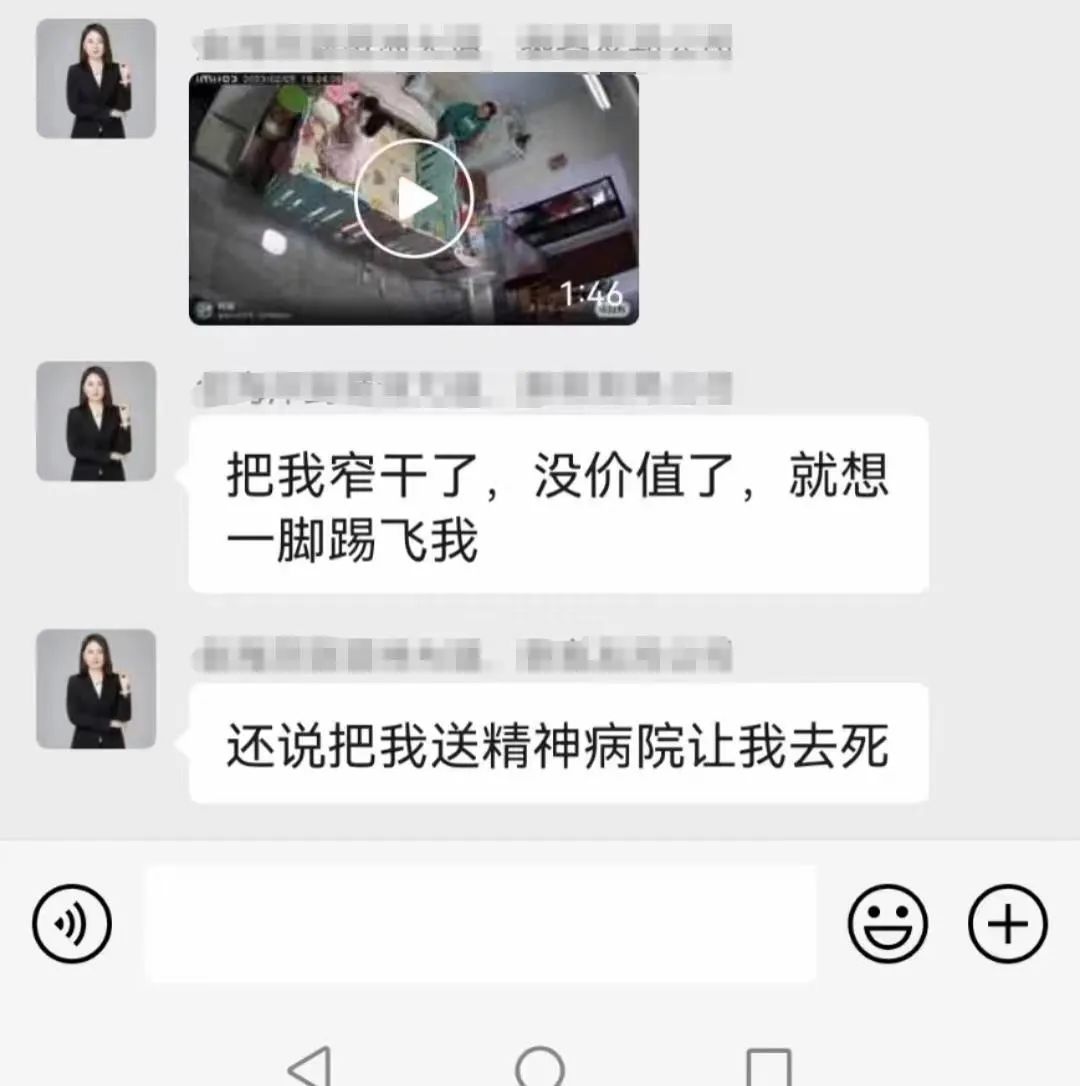Tap the voice input icon
This screenshot has width=1080, height=1086.
71,923
